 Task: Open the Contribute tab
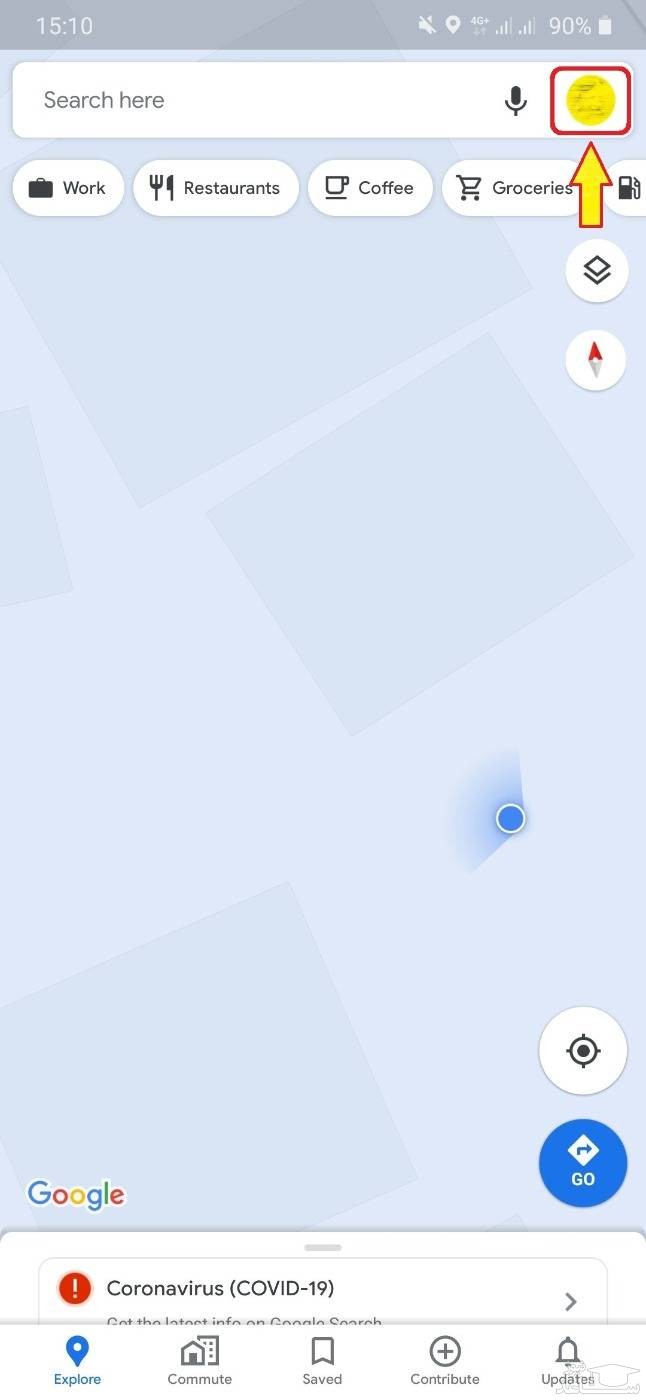click(445, 1362)
